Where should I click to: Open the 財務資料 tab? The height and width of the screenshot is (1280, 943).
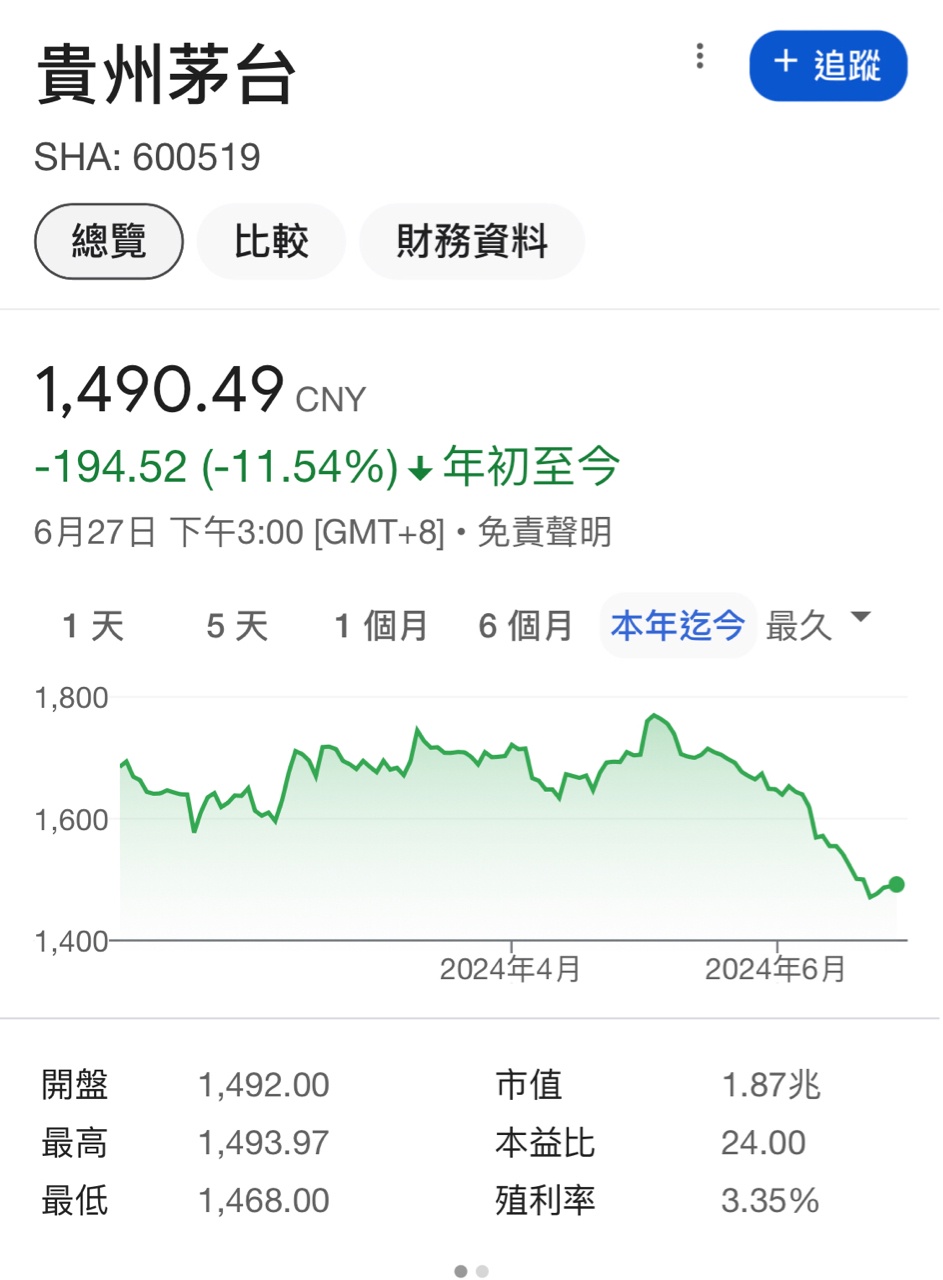pyautogui.click(x=472, y=241)
